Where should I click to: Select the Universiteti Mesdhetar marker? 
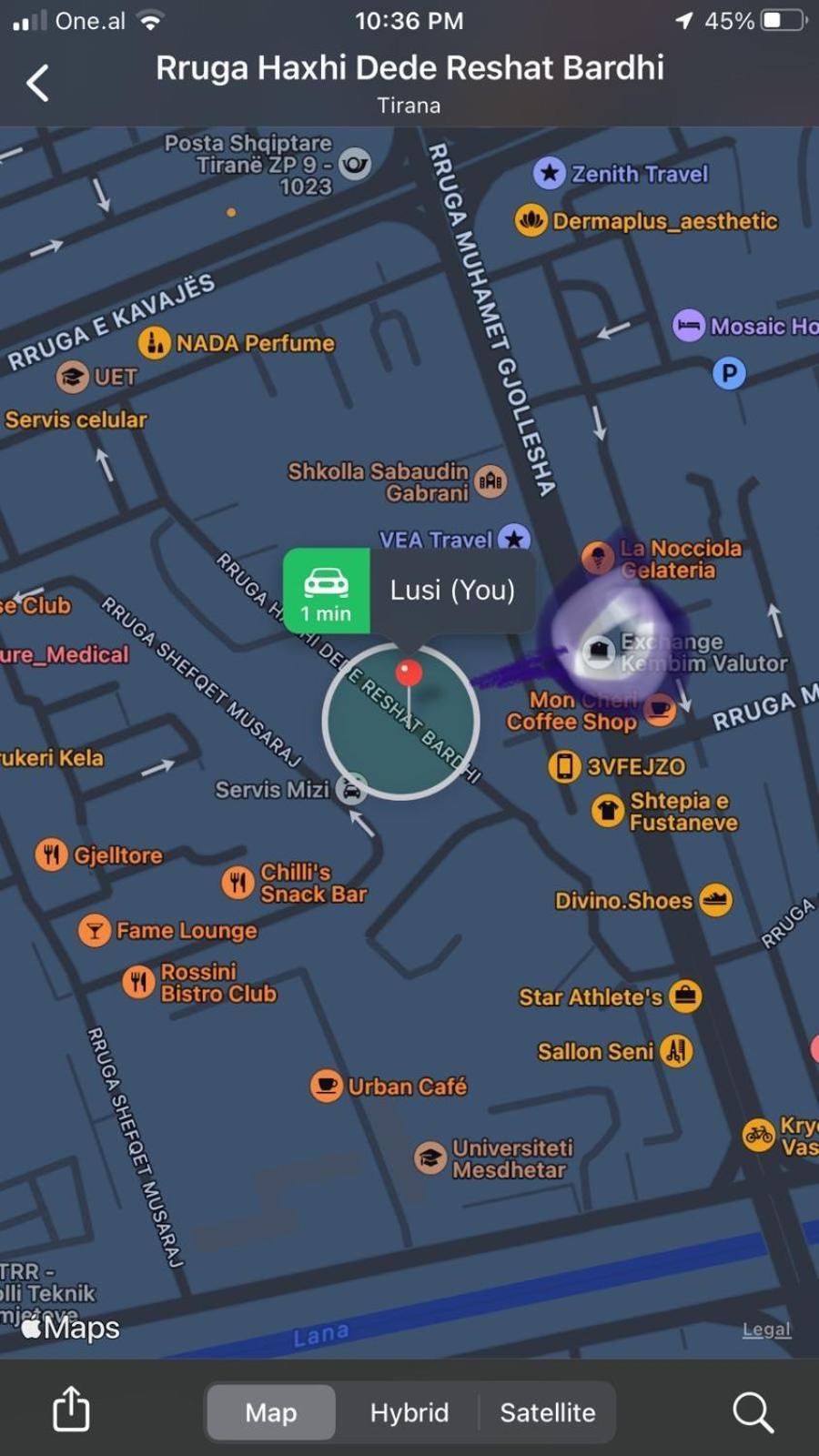[430, 1158]
